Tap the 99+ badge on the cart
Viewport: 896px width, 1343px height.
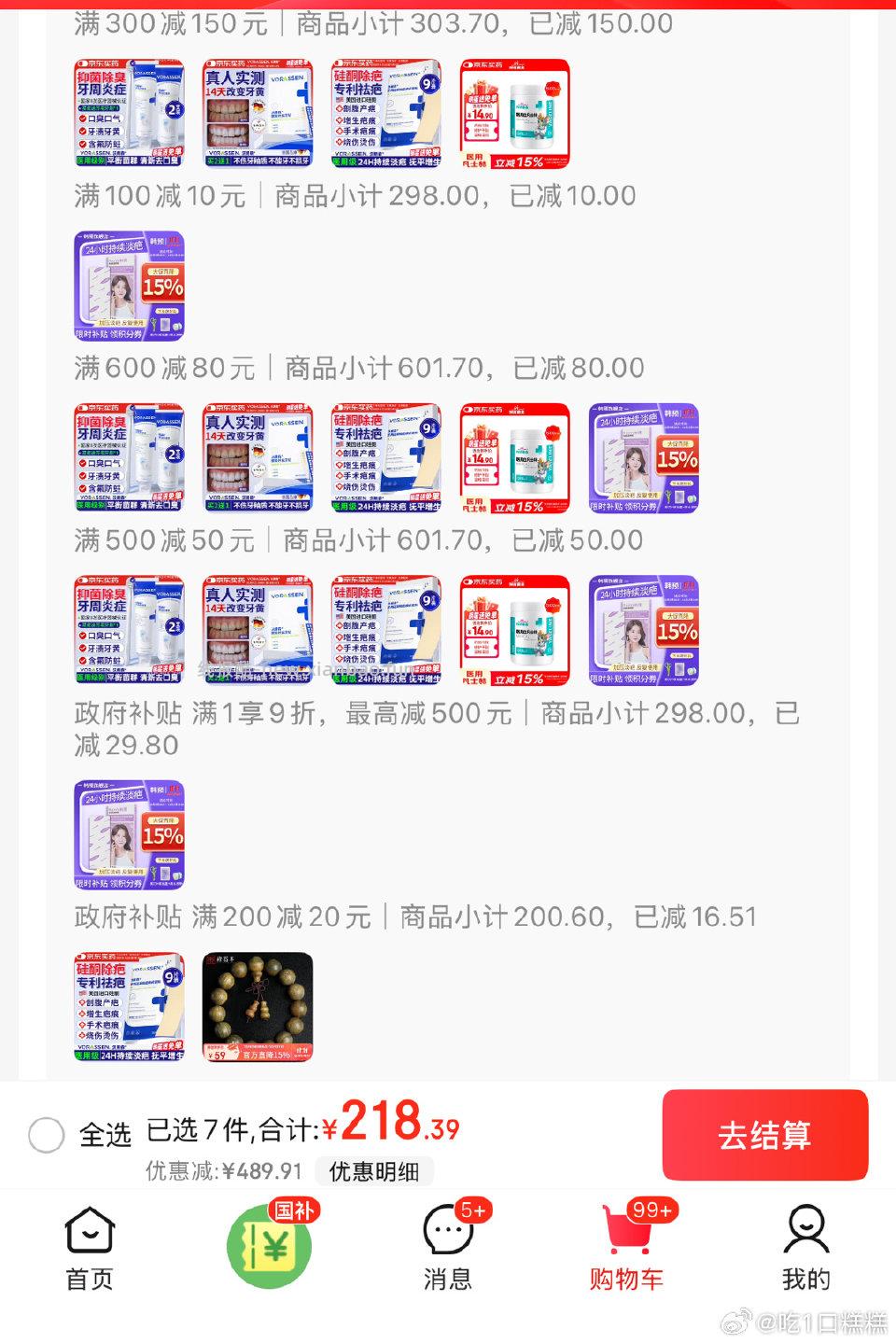(653, 1210)
